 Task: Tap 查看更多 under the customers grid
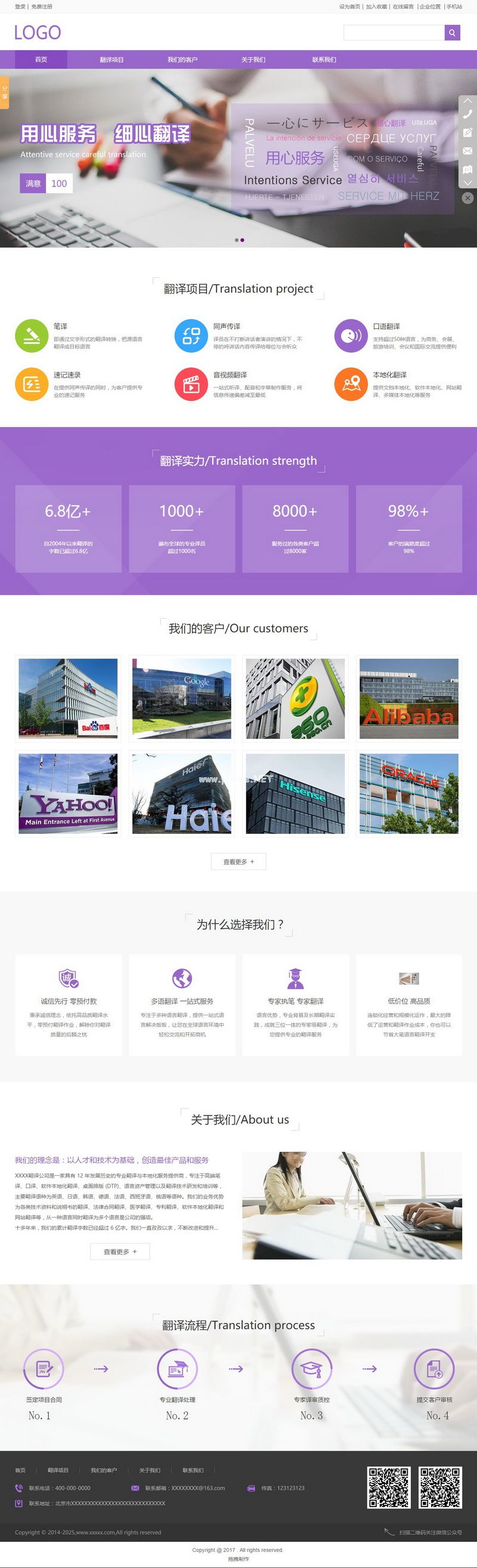pos(238,861)
